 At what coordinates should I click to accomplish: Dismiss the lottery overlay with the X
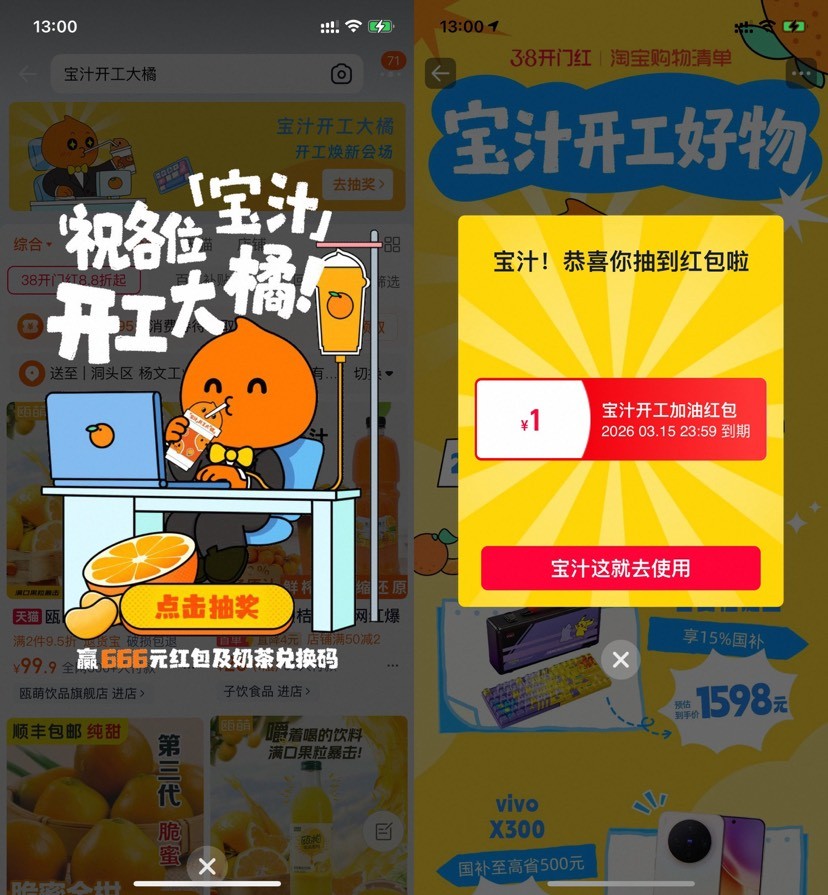click(x=206, y=865)
